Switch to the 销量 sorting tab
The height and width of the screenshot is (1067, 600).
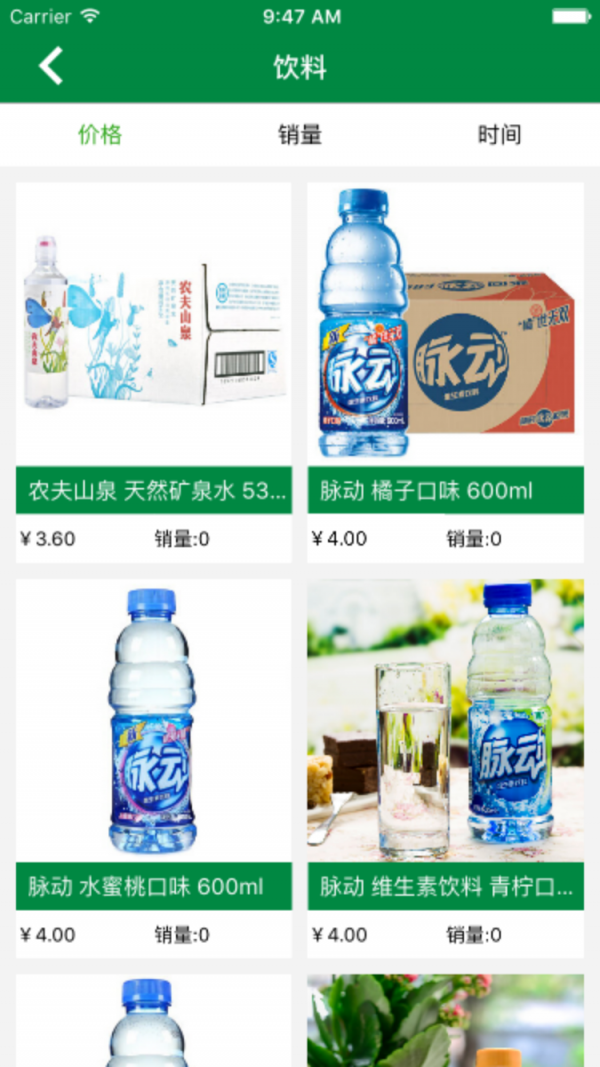point(299,135)
